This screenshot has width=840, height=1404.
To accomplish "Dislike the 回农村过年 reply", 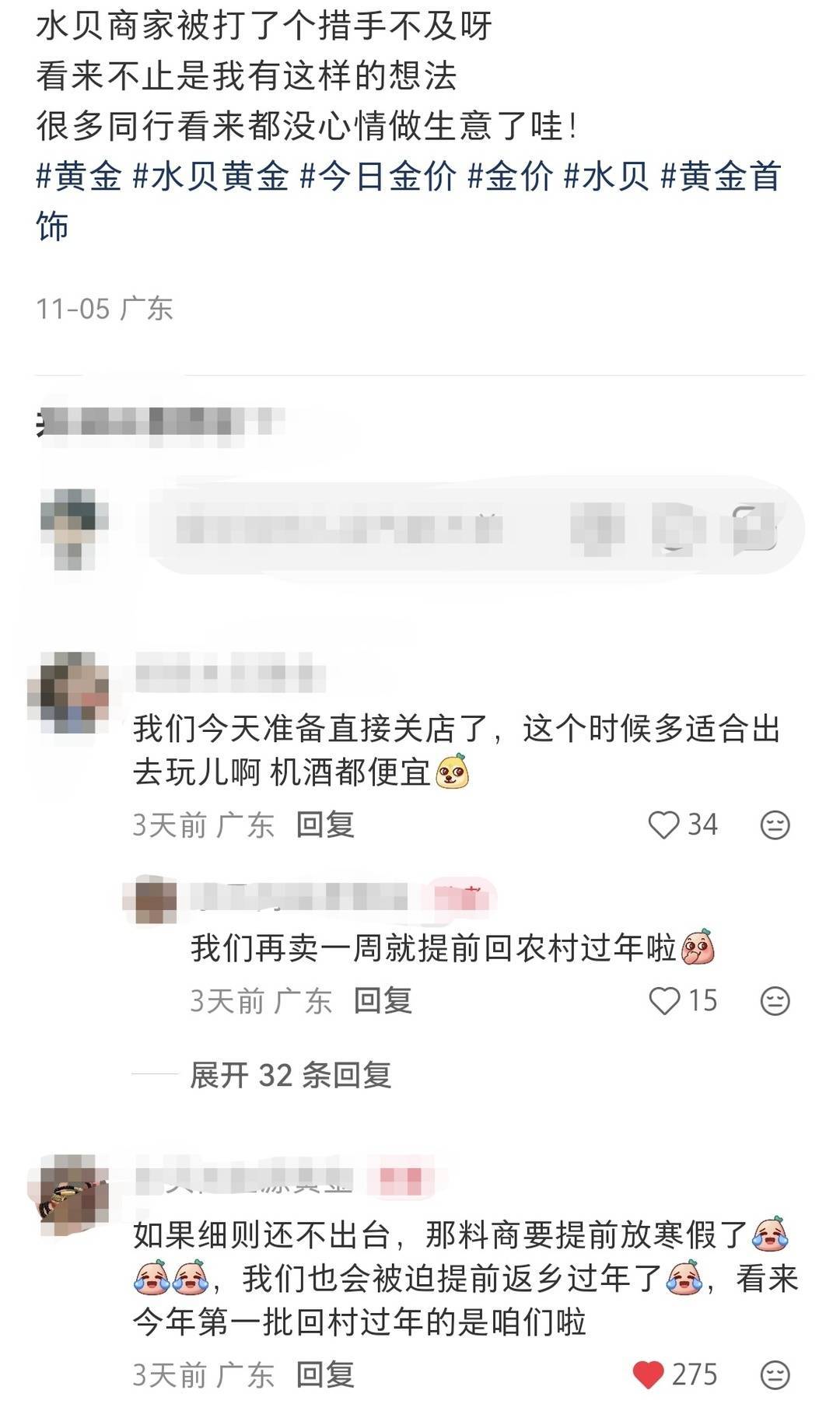I will [775, 1001].
